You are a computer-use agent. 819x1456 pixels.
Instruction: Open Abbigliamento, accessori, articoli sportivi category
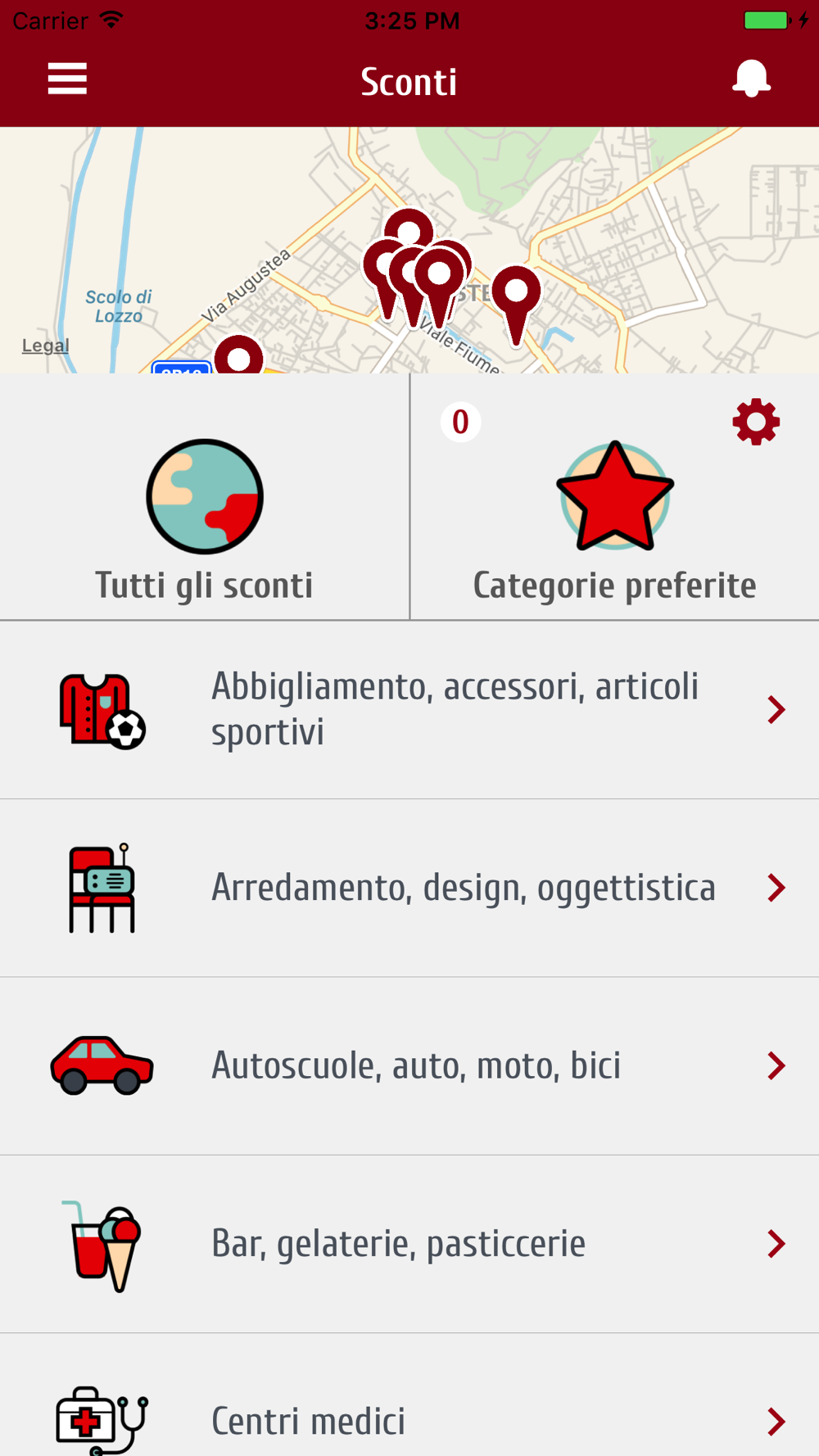point(409,710)
